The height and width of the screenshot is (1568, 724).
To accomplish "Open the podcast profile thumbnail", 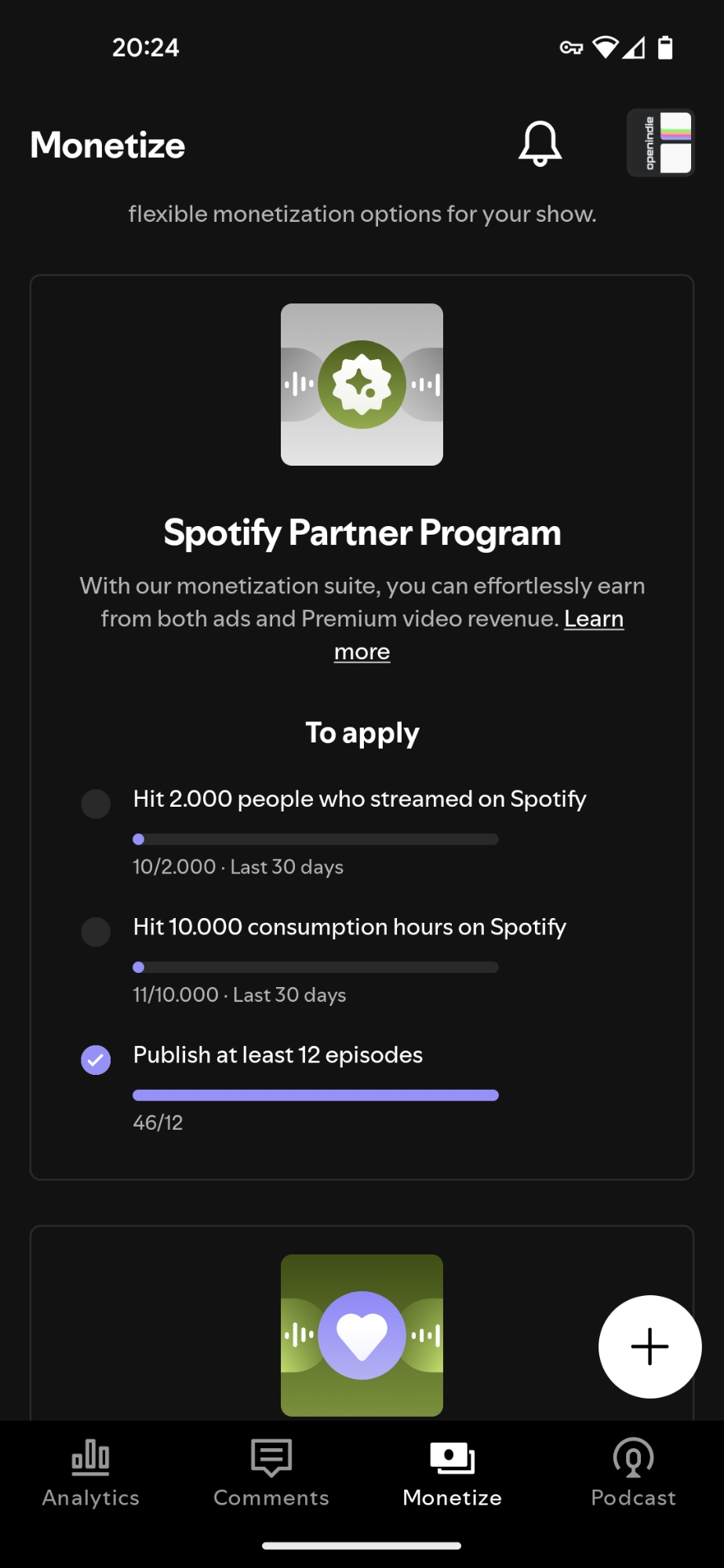I will [x=660, y=143].
